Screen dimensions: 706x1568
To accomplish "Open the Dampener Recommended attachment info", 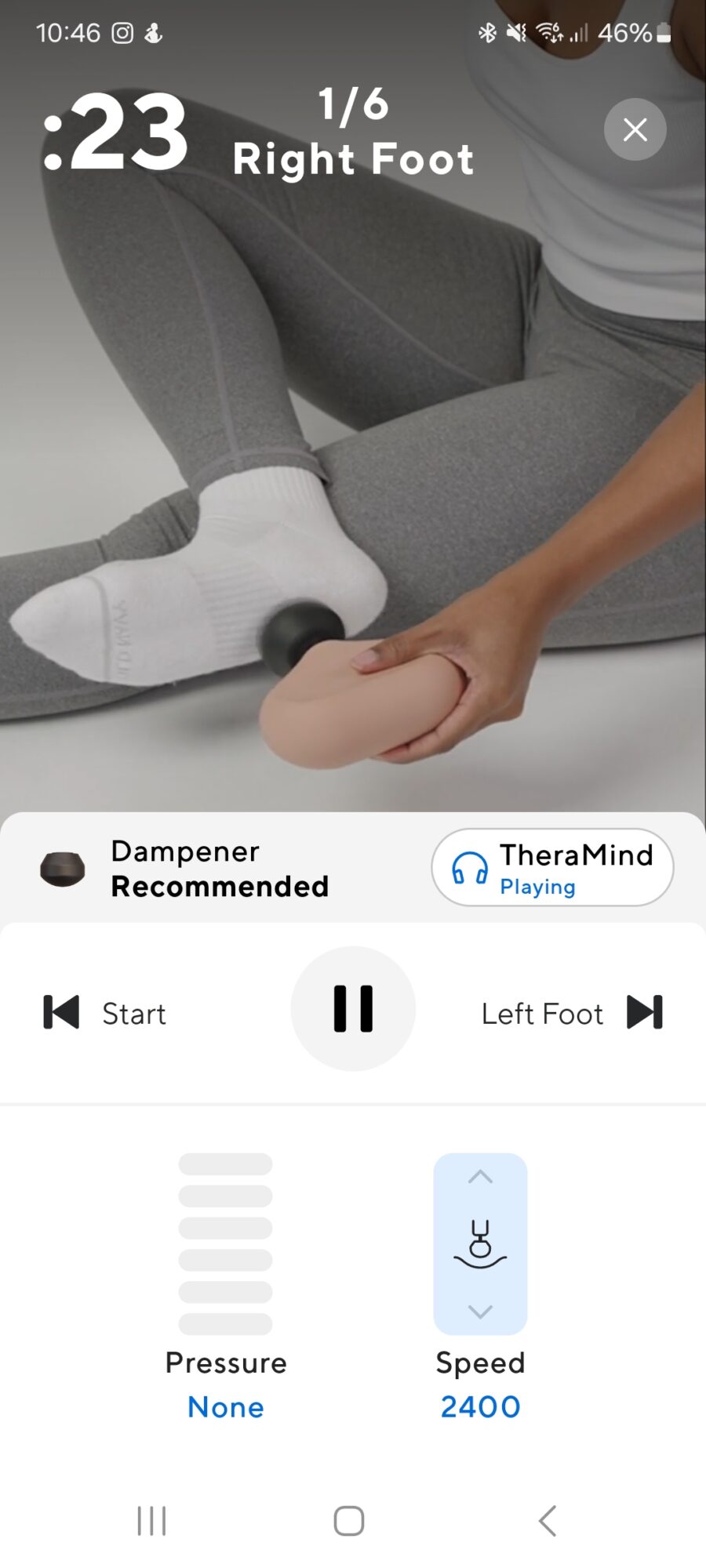I will coord(185,869).
